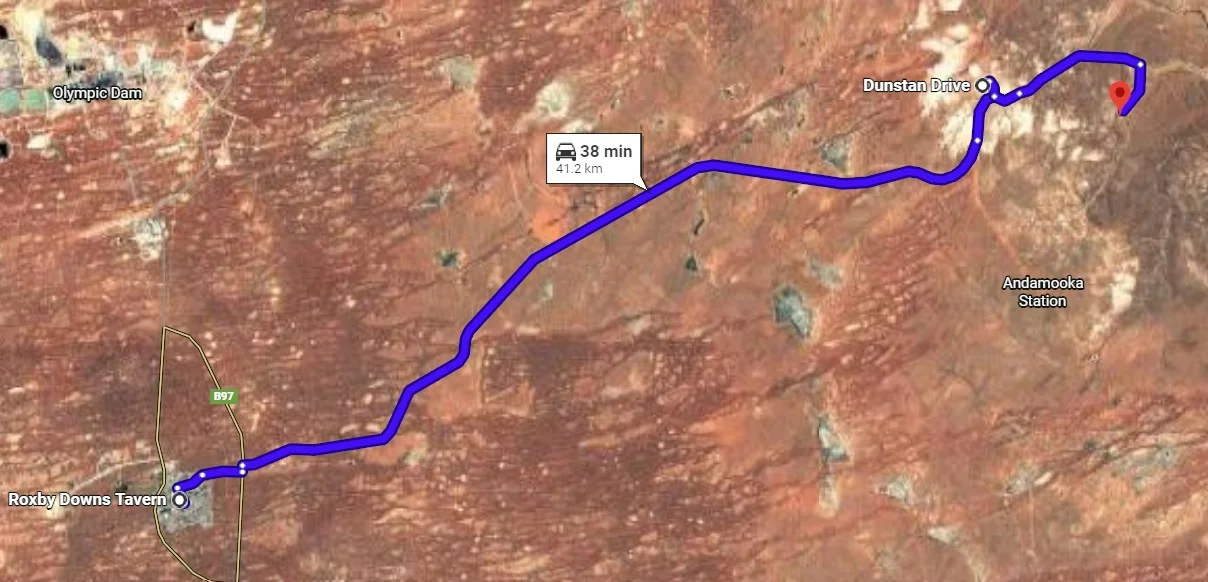
Task: Select the Dunstan Drive waypoint marker
Action: pos(984,86)
